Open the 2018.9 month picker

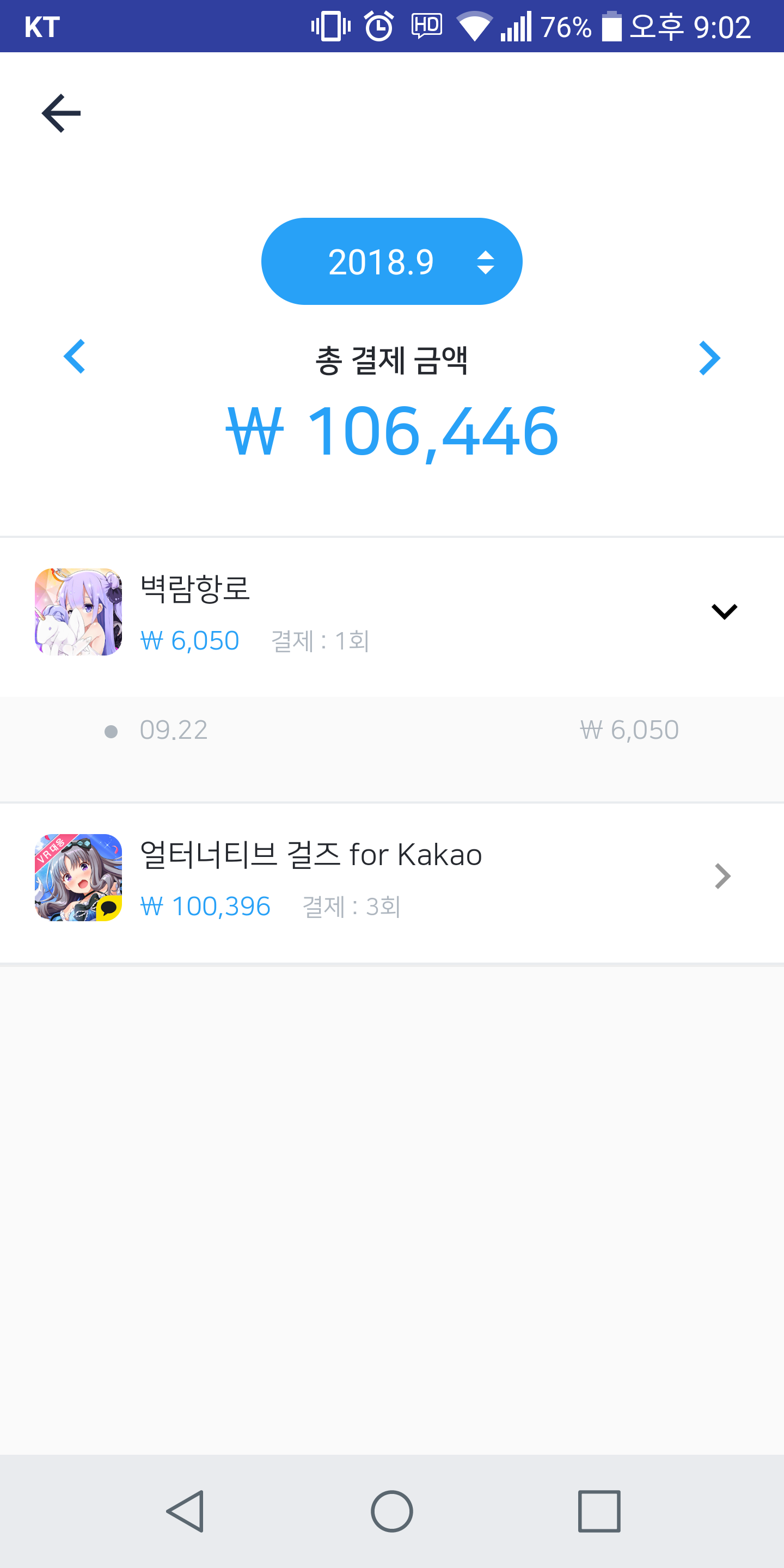391,262
